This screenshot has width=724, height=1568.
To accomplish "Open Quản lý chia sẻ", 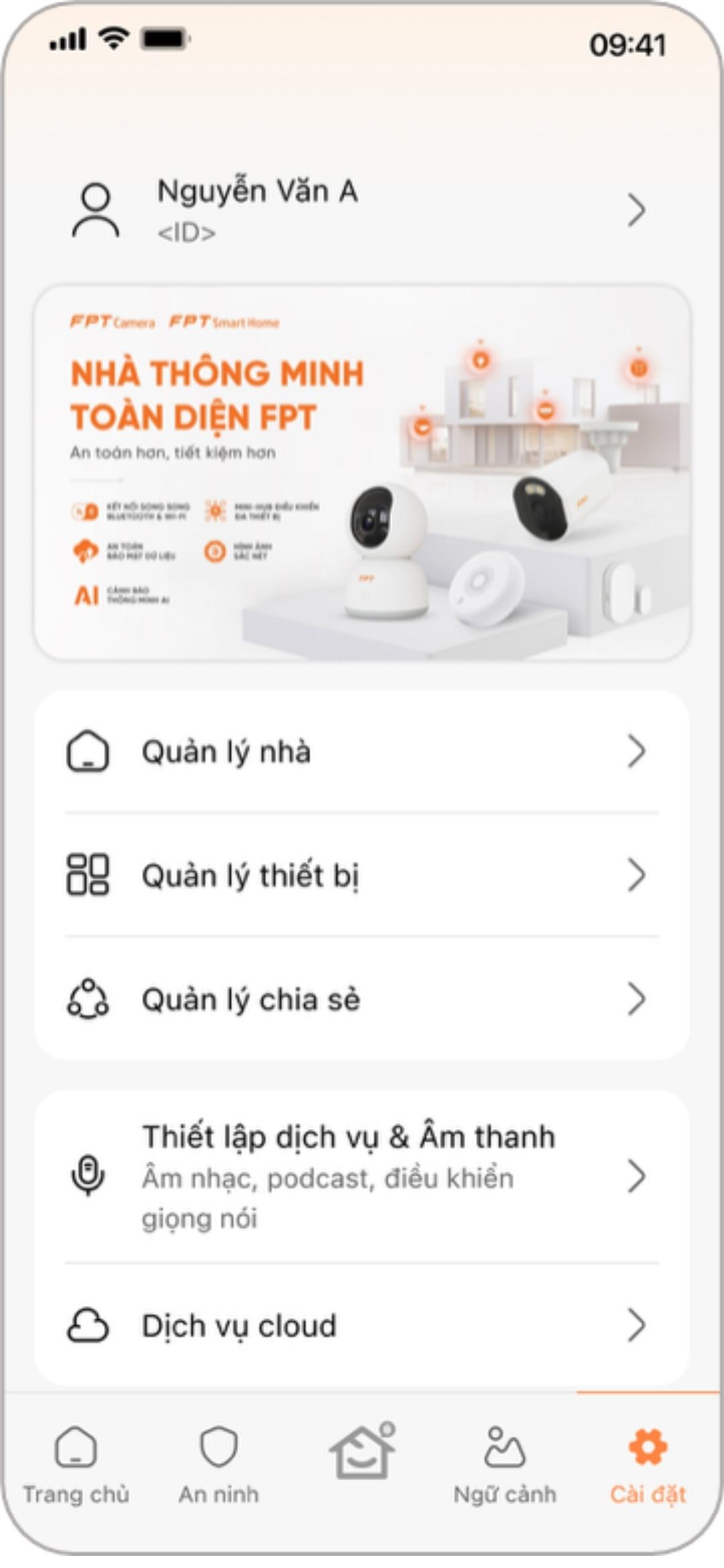I will click(x=361, y=999).
